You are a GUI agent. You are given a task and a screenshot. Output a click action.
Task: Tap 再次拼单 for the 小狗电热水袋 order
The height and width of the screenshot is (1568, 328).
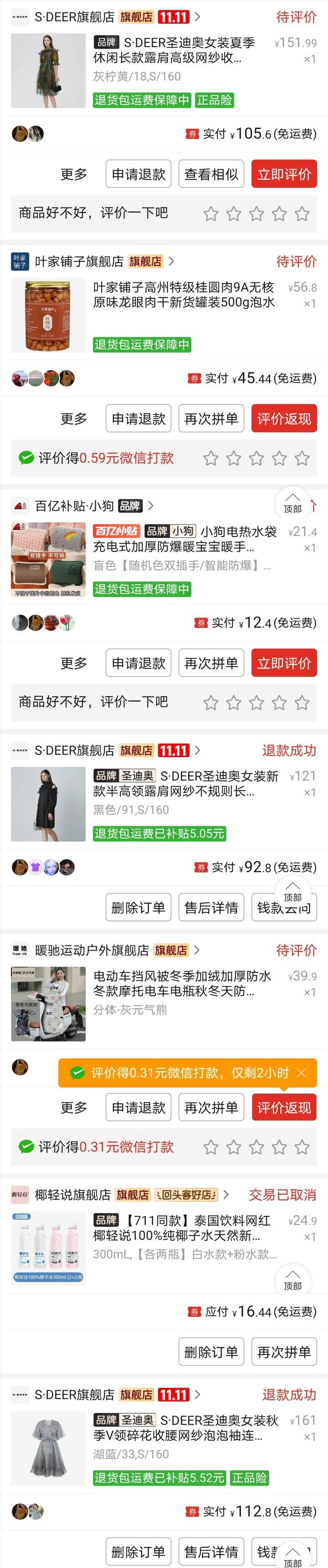[211, 663]
